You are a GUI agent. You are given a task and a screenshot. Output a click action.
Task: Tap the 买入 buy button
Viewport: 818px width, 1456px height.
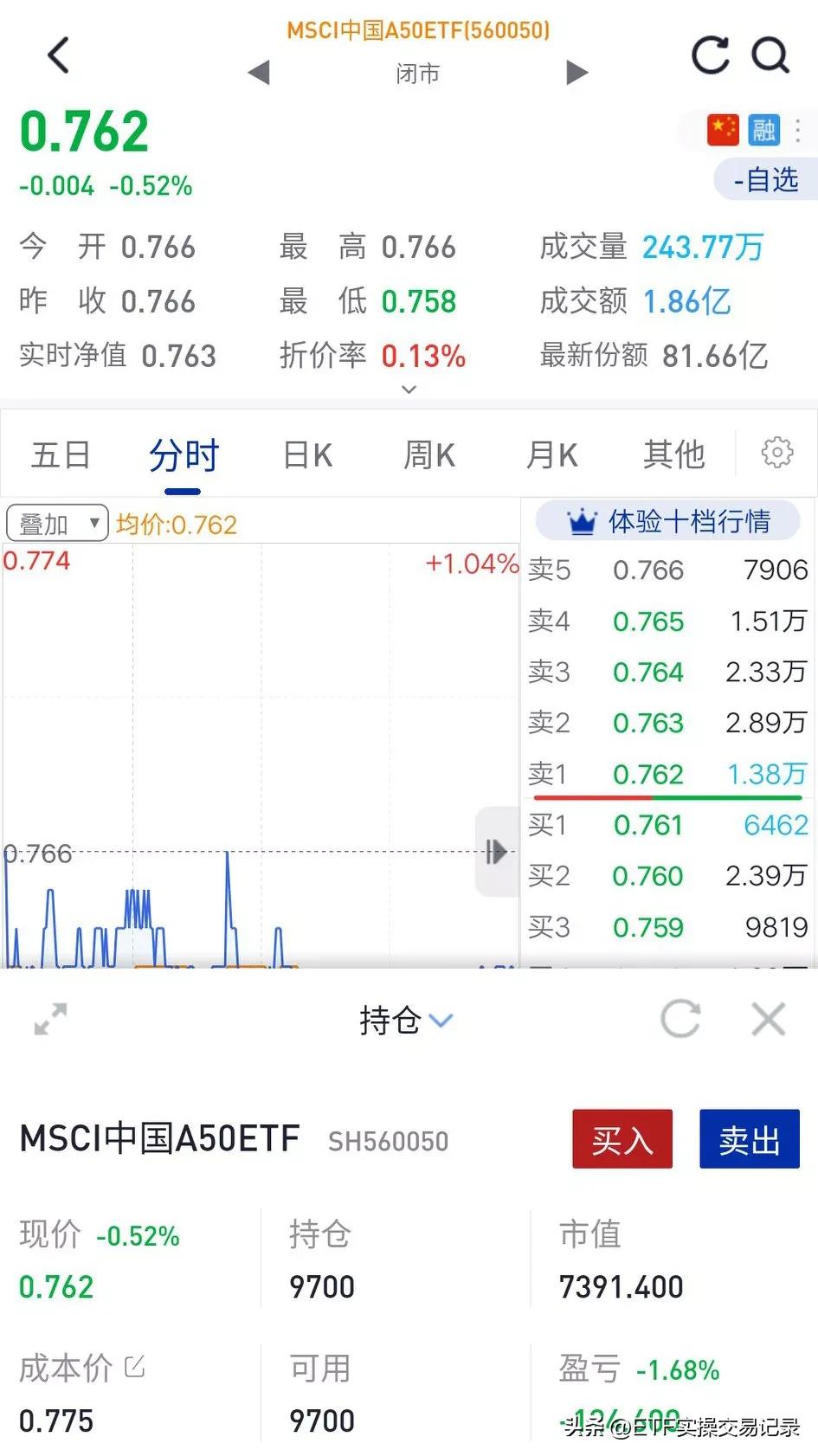point(622,1138)
